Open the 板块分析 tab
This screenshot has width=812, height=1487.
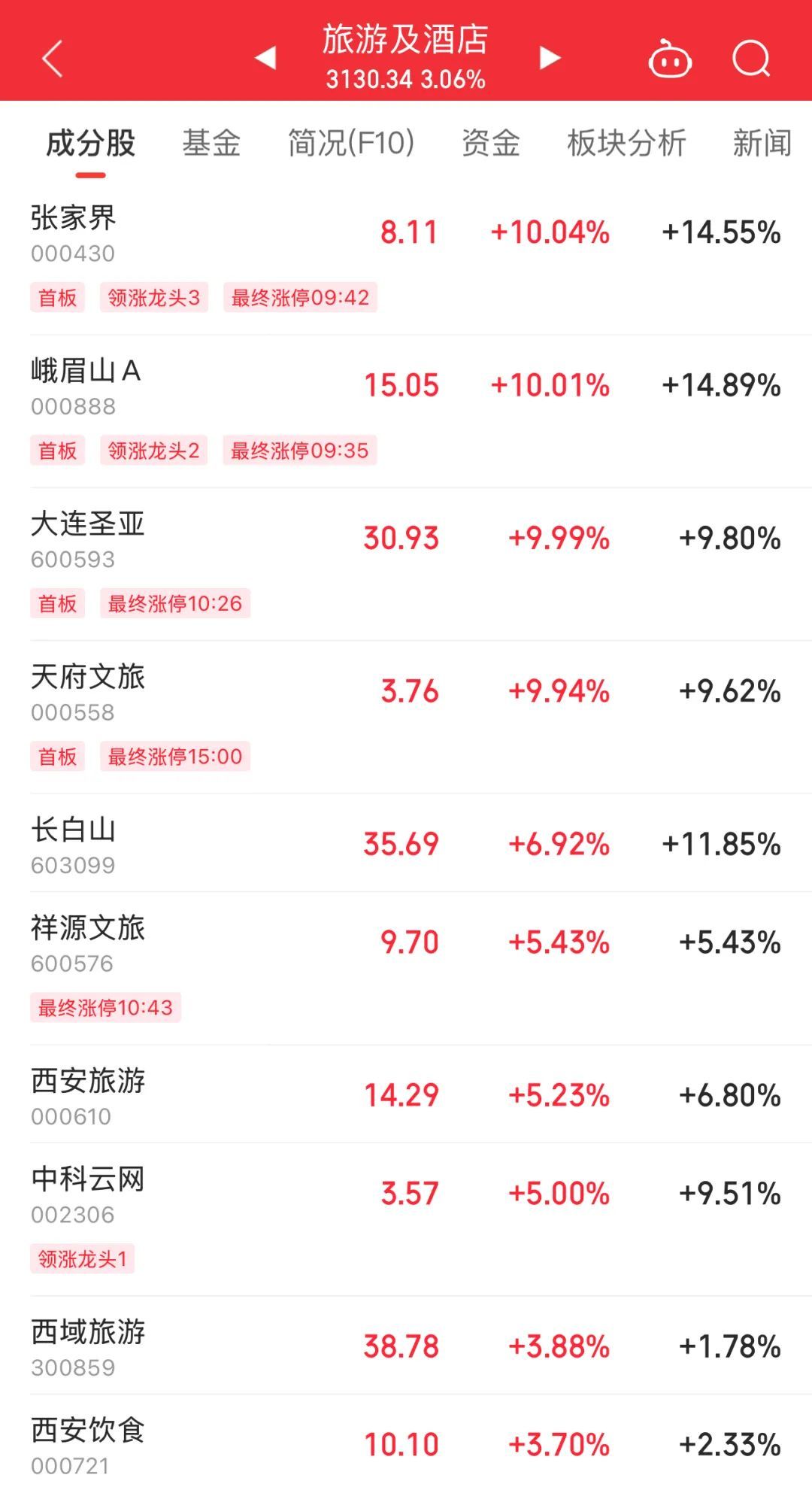[626, 143]
